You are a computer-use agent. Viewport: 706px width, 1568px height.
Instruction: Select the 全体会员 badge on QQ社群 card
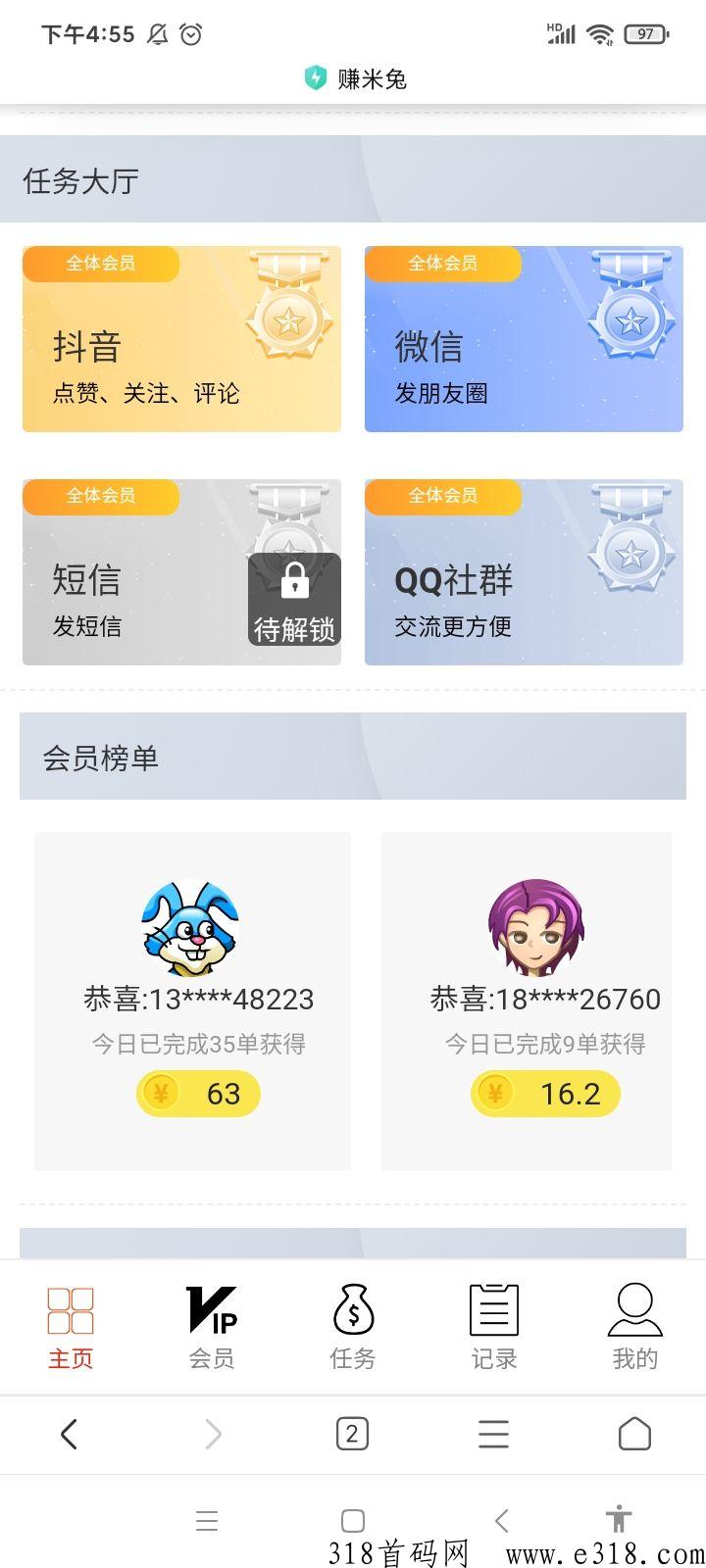pyautogui.click(x=443, y=497)
